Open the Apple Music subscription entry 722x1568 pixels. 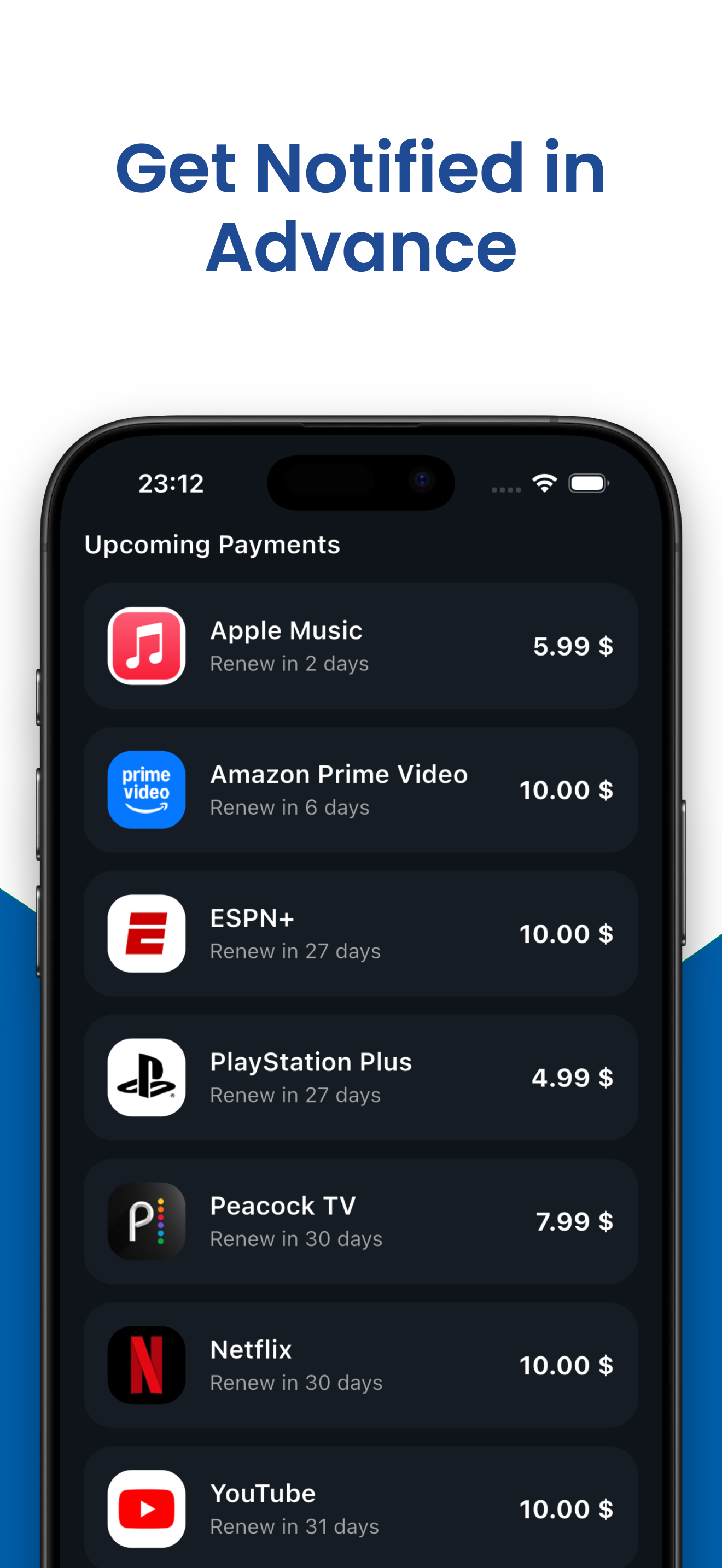pyautogui.click(x=361, y=646)
